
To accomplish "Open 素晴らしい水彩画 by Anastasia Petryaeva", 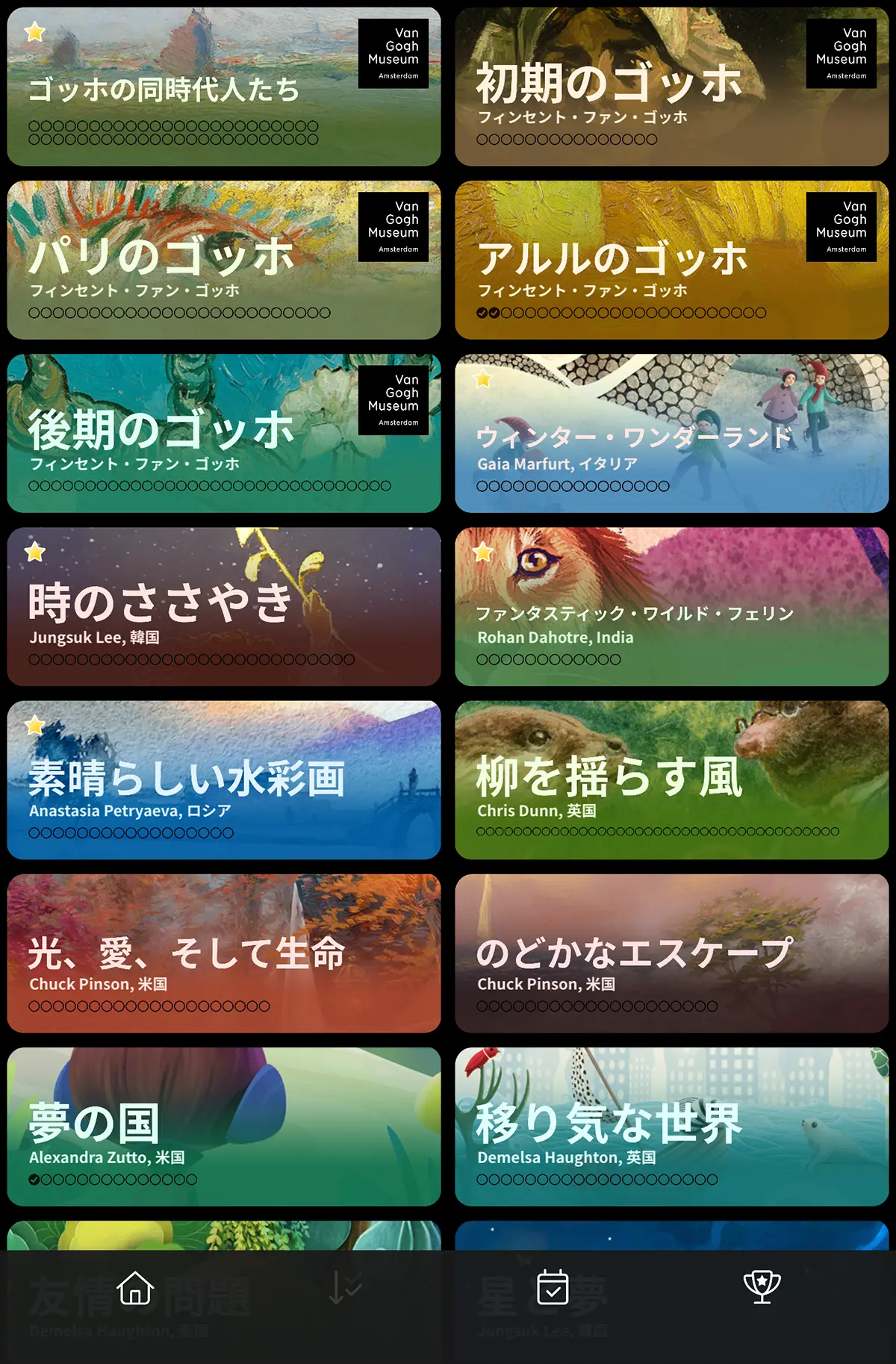I will tap(224, 779).
